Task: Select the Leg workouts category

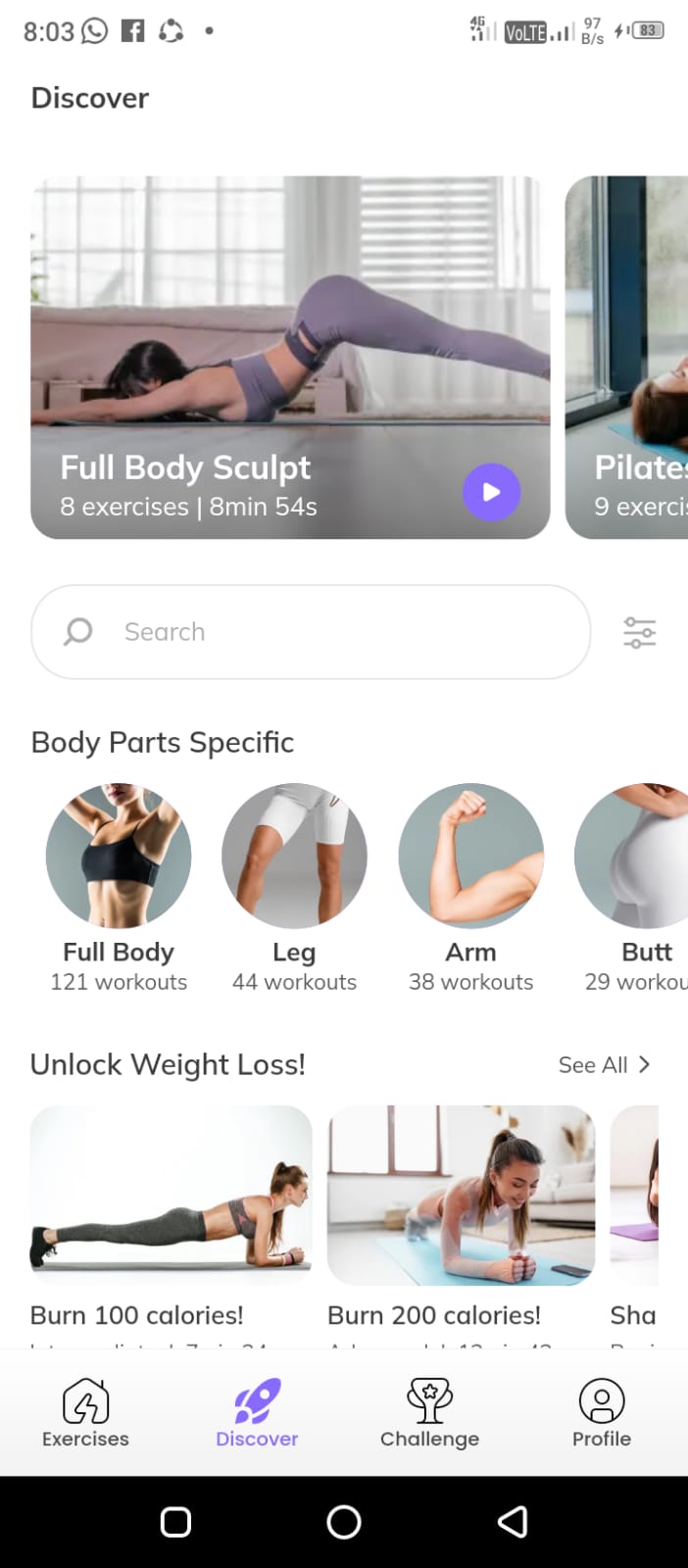Action: 294,857
